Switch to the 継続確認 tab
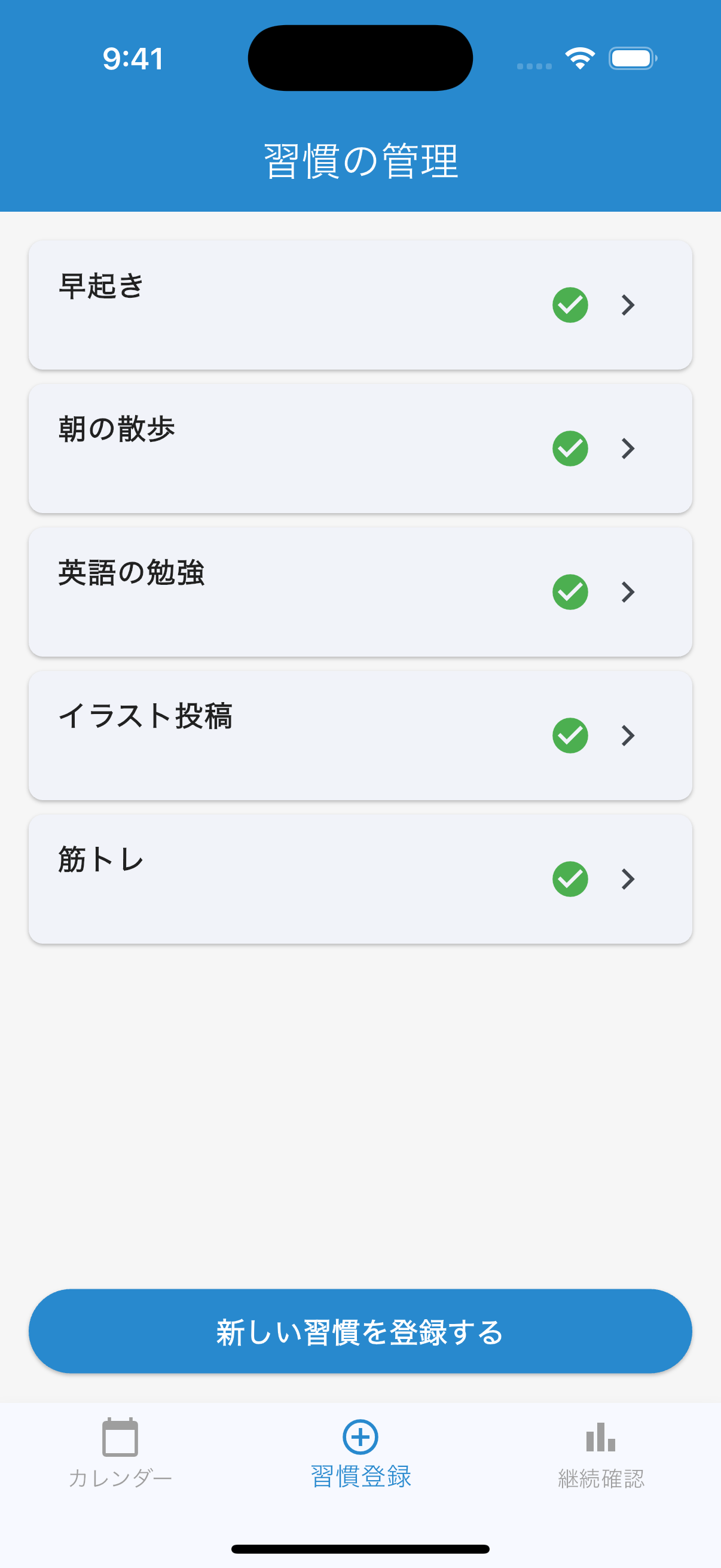The width and height of the screenshot is (721, 1568). 600,1461
